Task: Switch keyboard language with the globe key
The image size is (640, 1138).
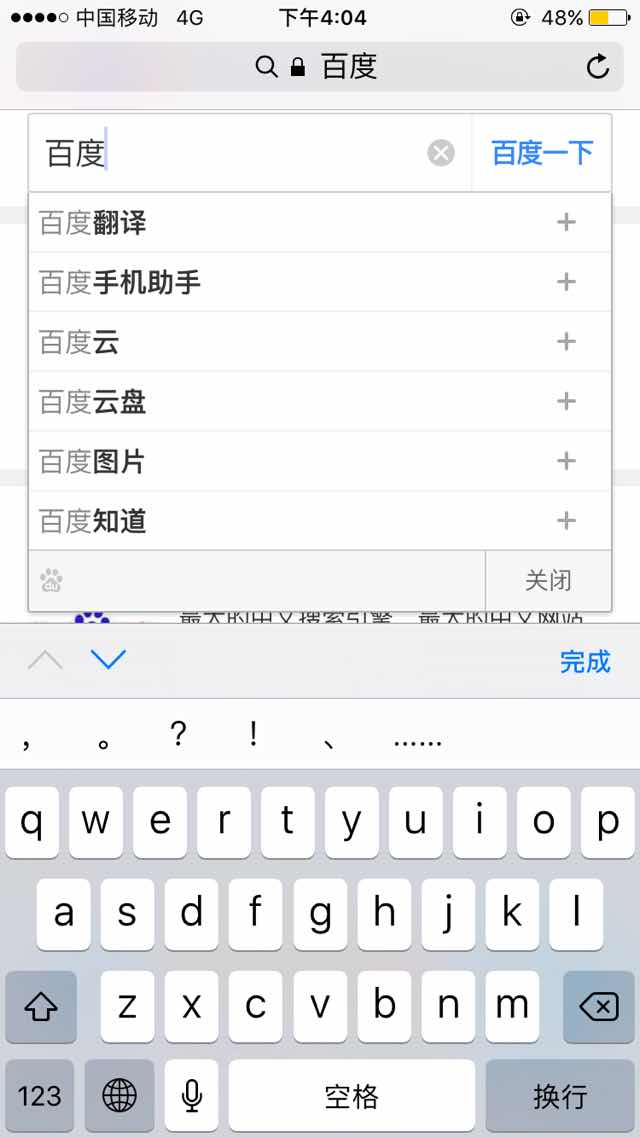Action: point(119,1095)
